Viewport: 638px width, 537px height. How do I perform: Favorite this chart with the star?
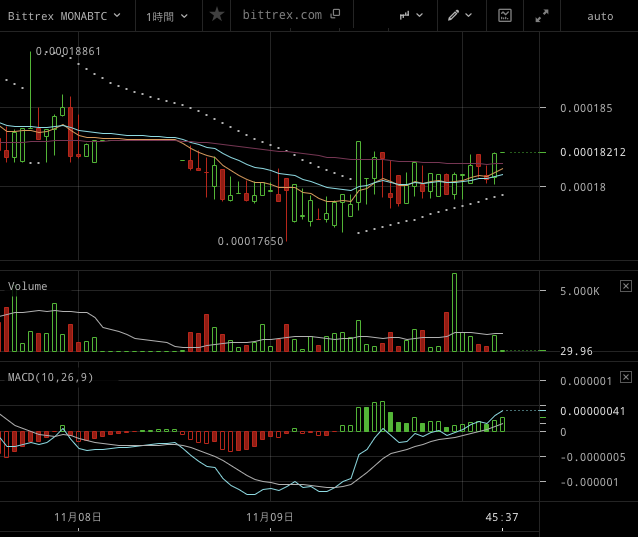click(x=217, y=15)
